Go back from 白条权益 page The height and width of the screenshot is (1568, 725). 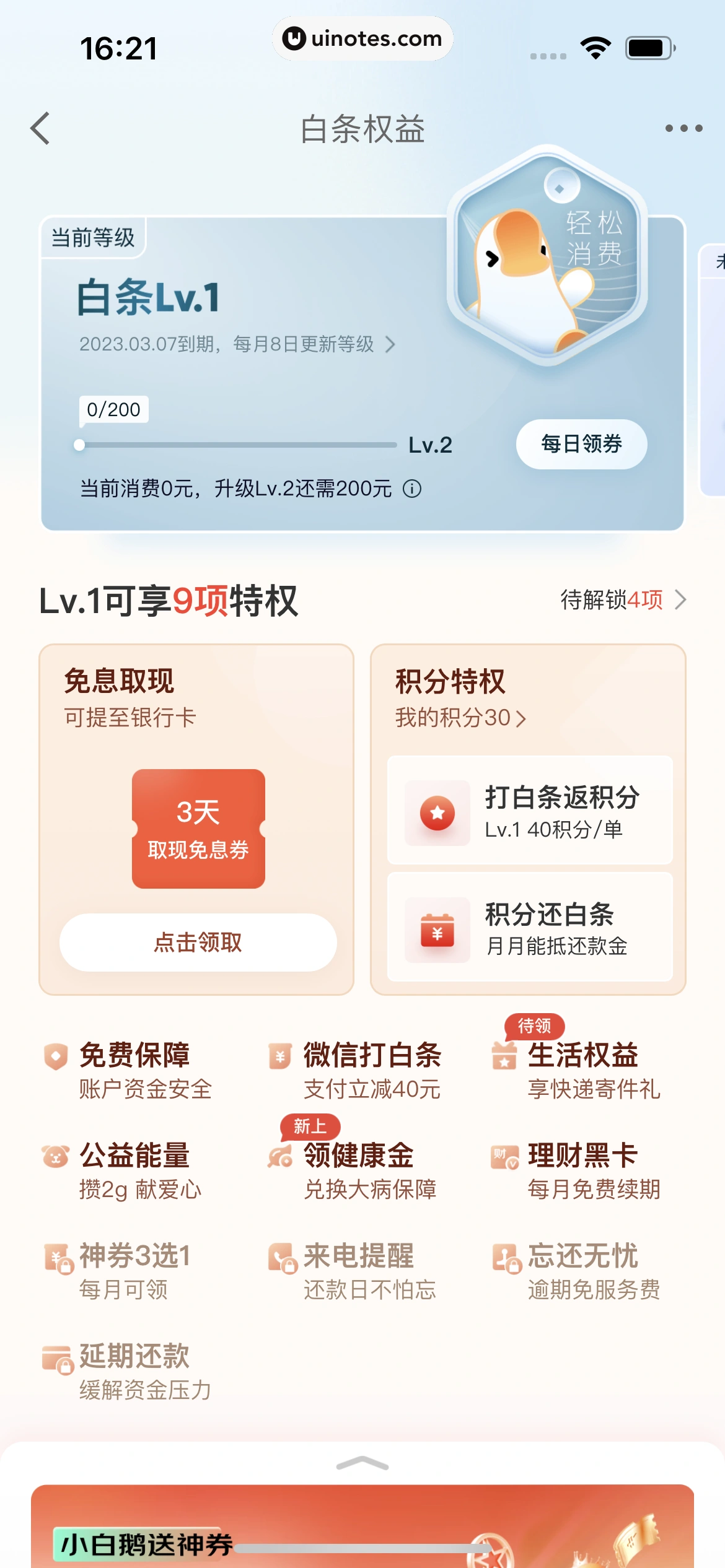[x=41, y=129]
